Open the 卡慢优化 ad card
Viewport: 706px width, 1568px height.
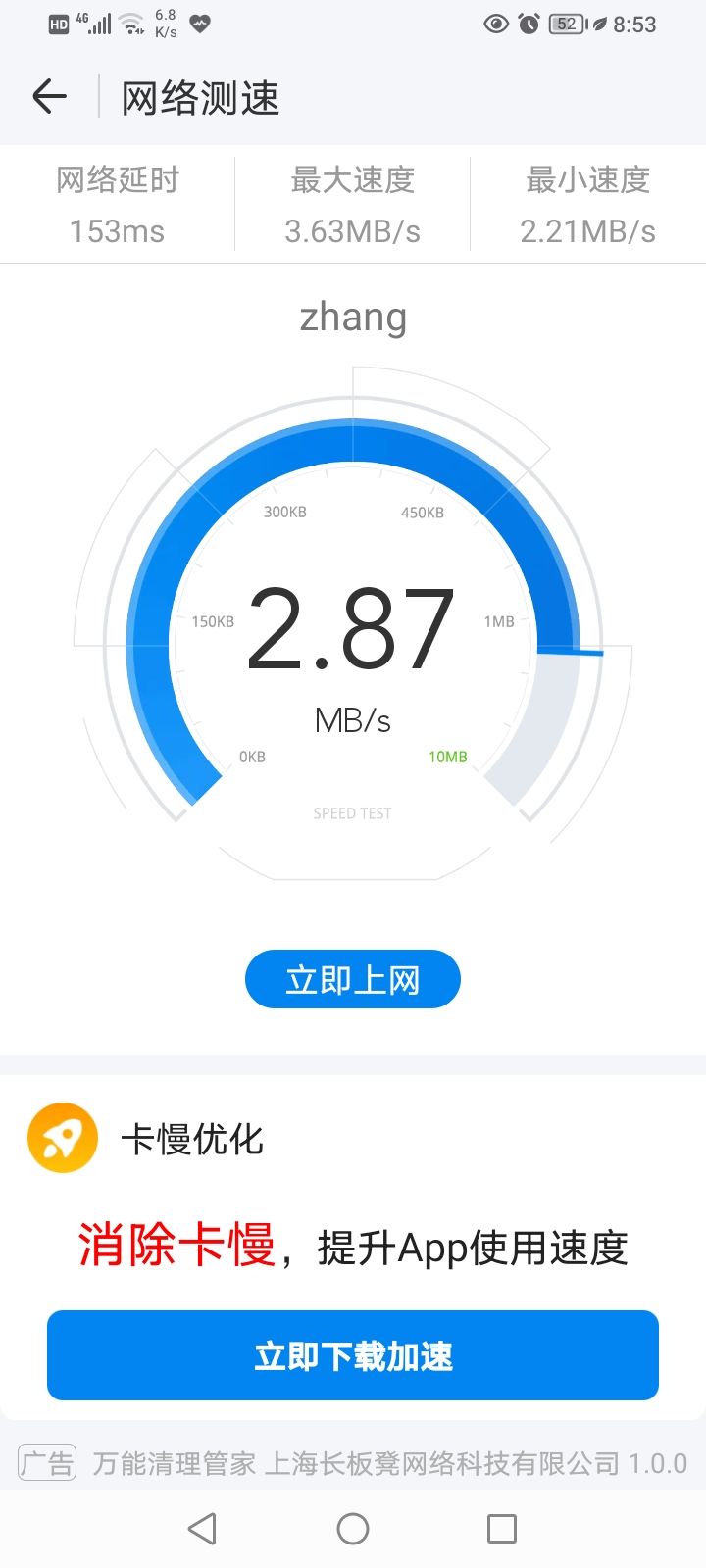(x=353, y=1247)
